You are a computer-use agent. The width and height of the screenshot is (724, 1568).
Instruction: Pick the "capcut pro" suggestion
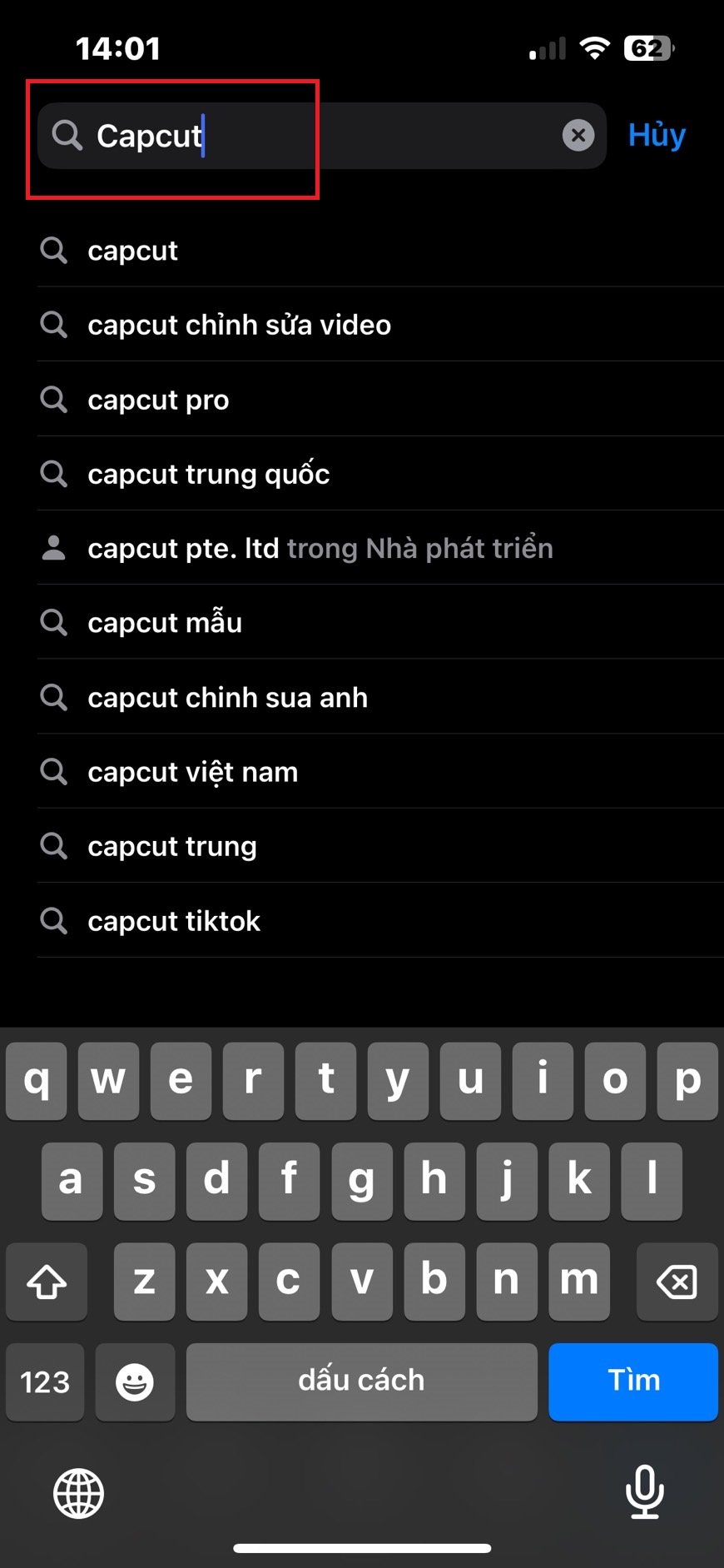379,400
